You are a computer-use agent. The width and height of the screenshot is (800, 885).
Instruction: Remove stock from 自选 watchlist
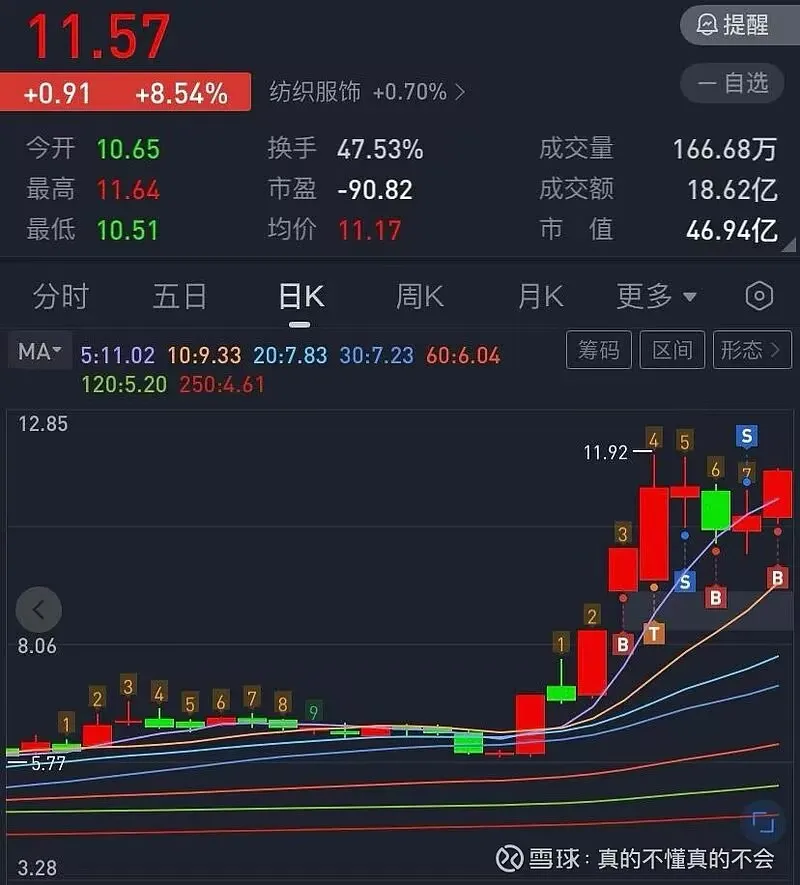pos(734,83)
